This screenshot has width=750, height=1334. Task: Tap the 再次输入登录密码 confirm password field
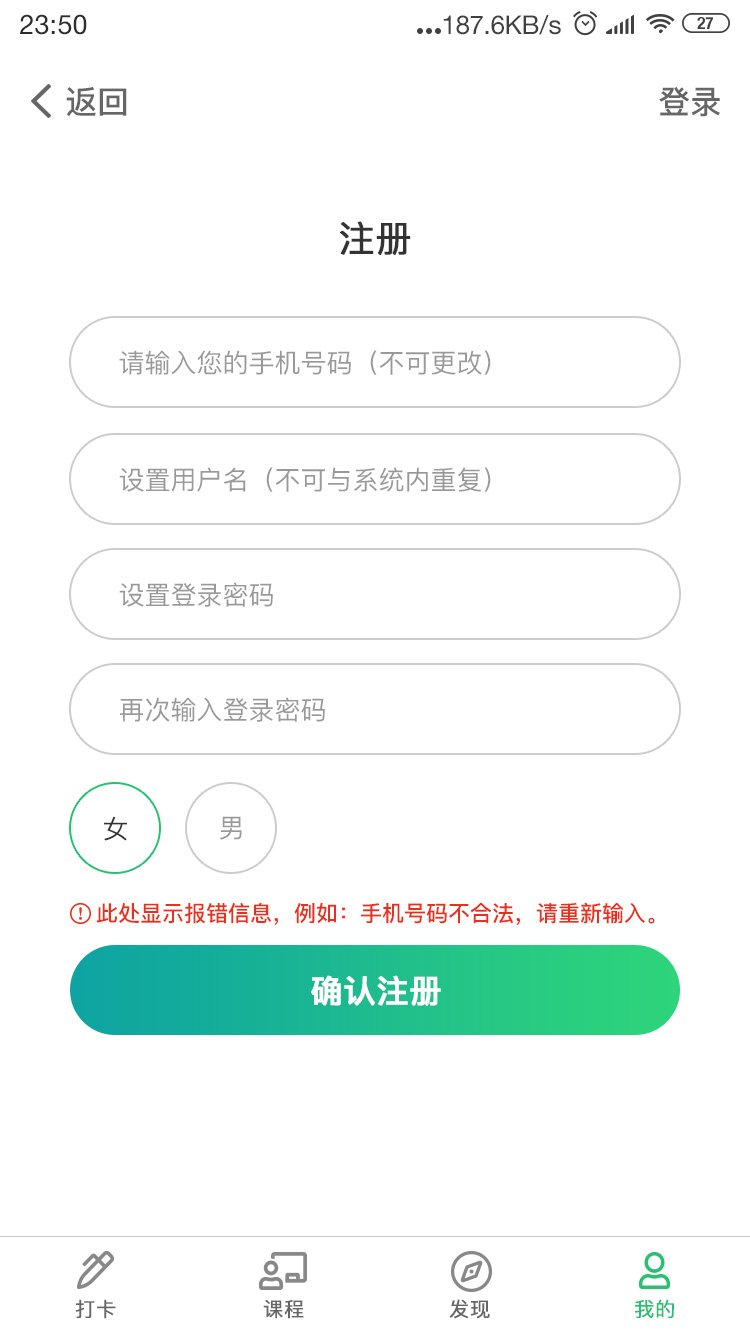point(375,709)
